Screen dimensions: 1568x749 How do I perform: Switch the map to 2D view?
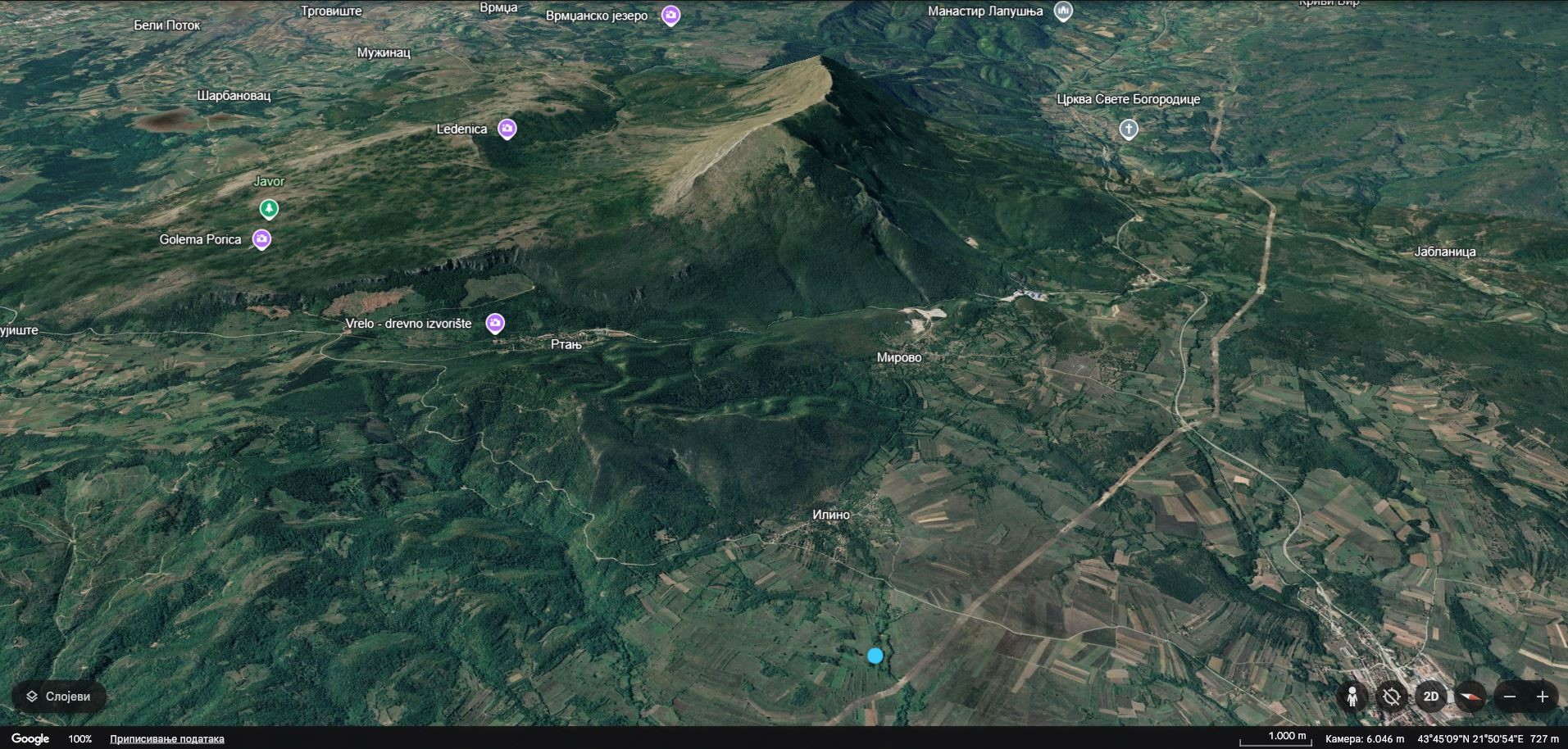point(1430,697)
